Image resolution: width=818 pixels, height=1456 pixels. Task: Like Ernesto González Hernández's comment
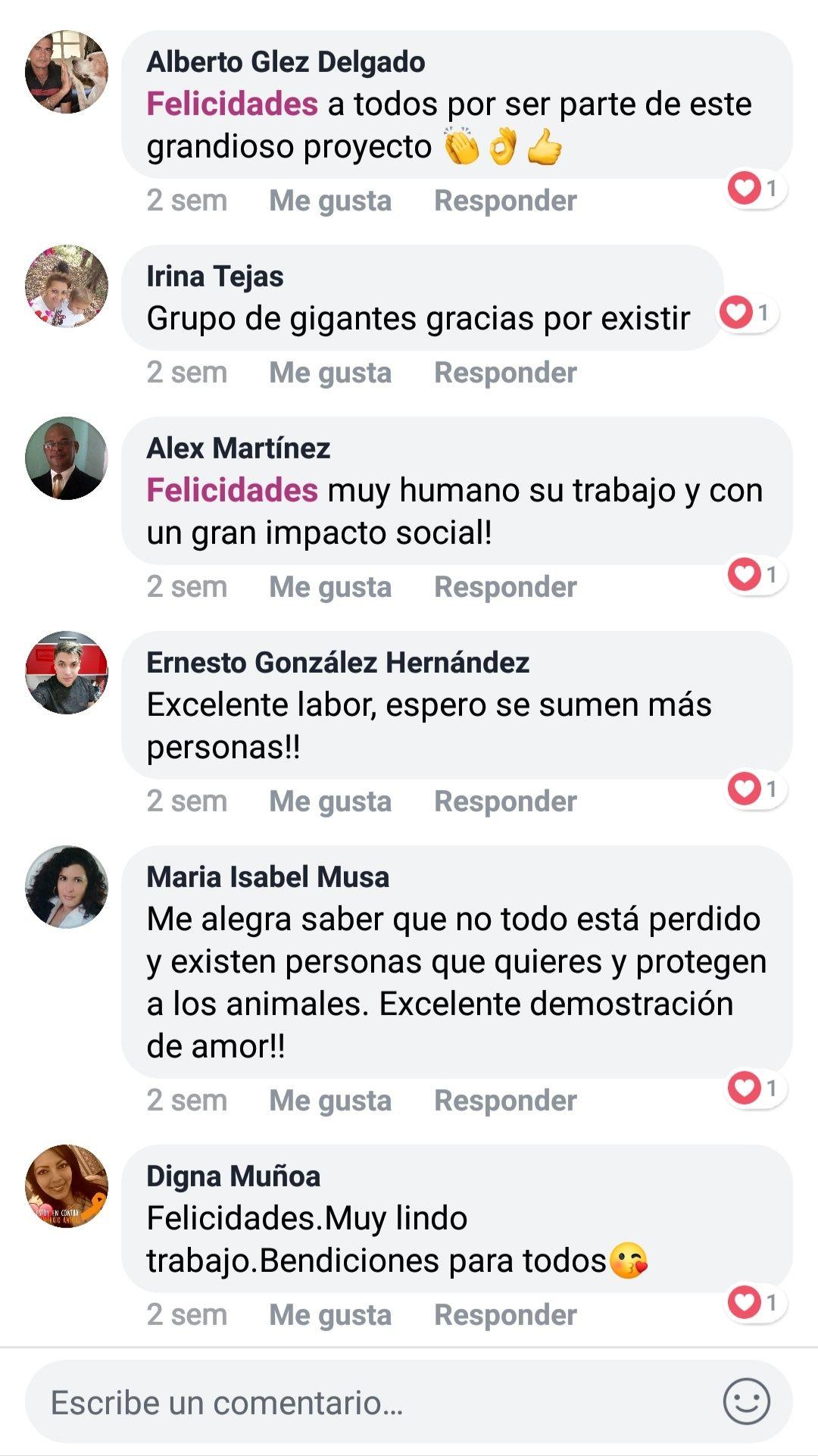(x=330, y=801)
